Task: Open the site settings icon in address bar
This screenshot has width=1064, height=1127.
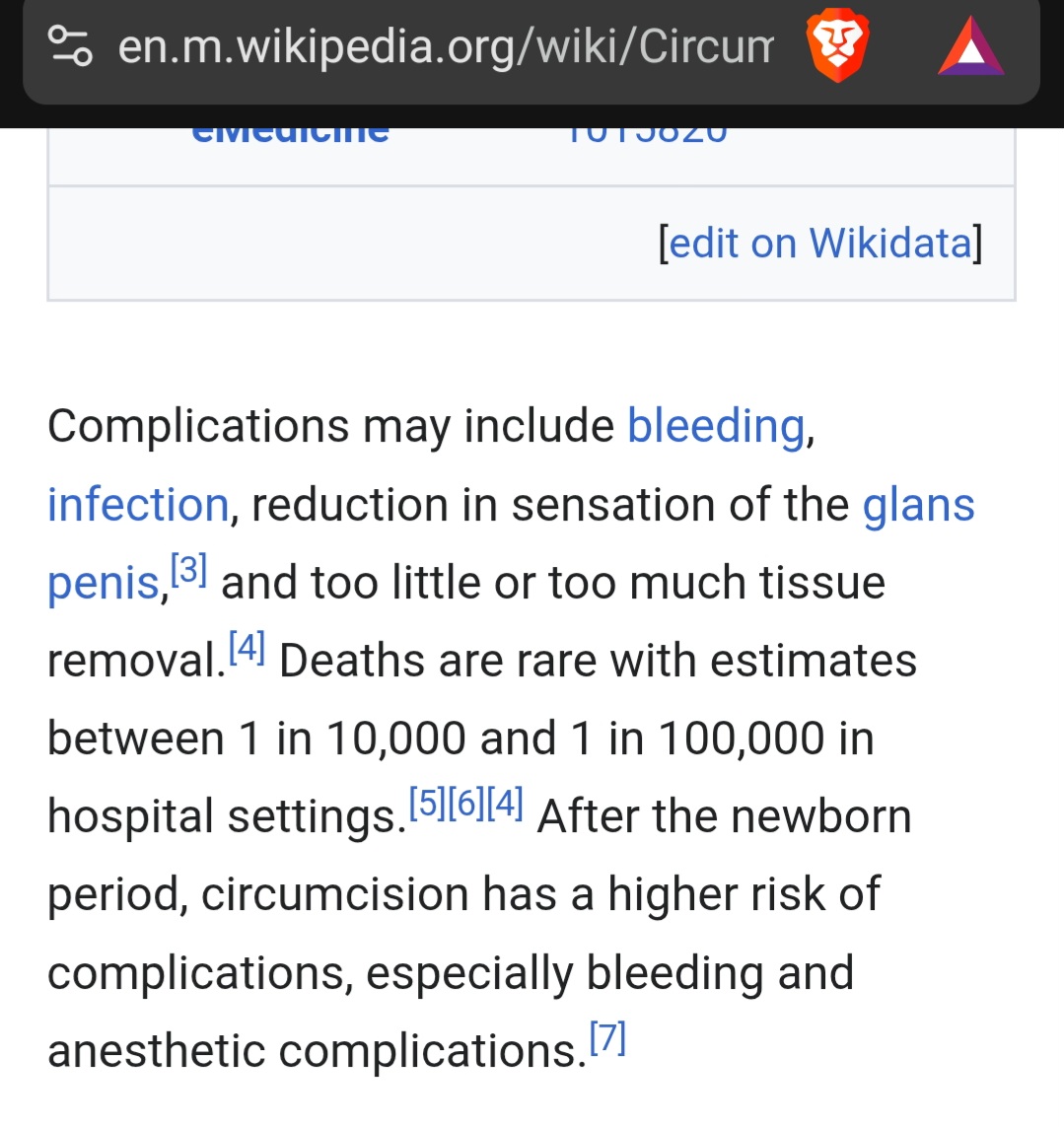Action: click(70, 46)
